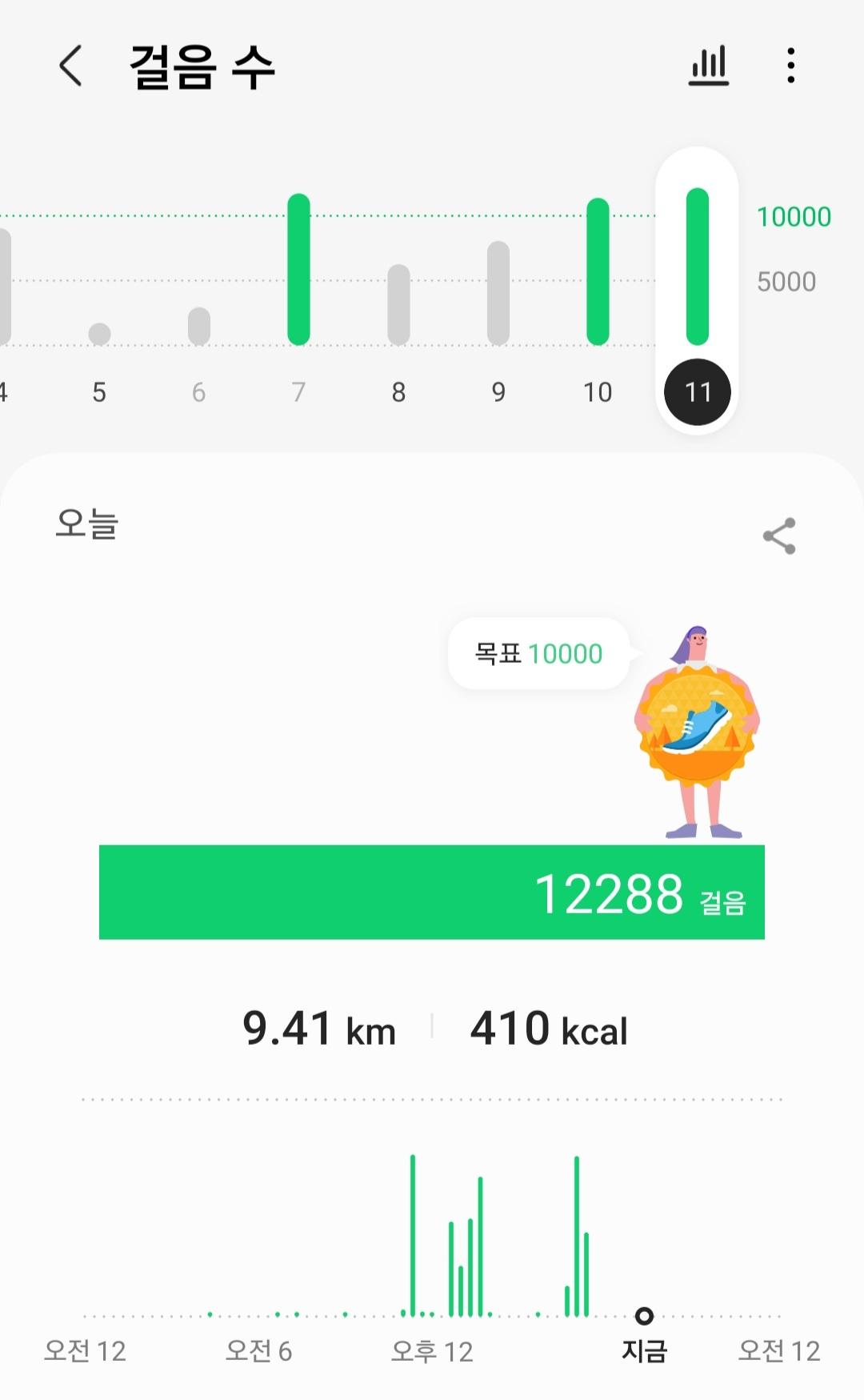Image resolution: width=864 pixels, height=1400 pixels.
Task: Show day 10 step data
Action: point(598,391)
